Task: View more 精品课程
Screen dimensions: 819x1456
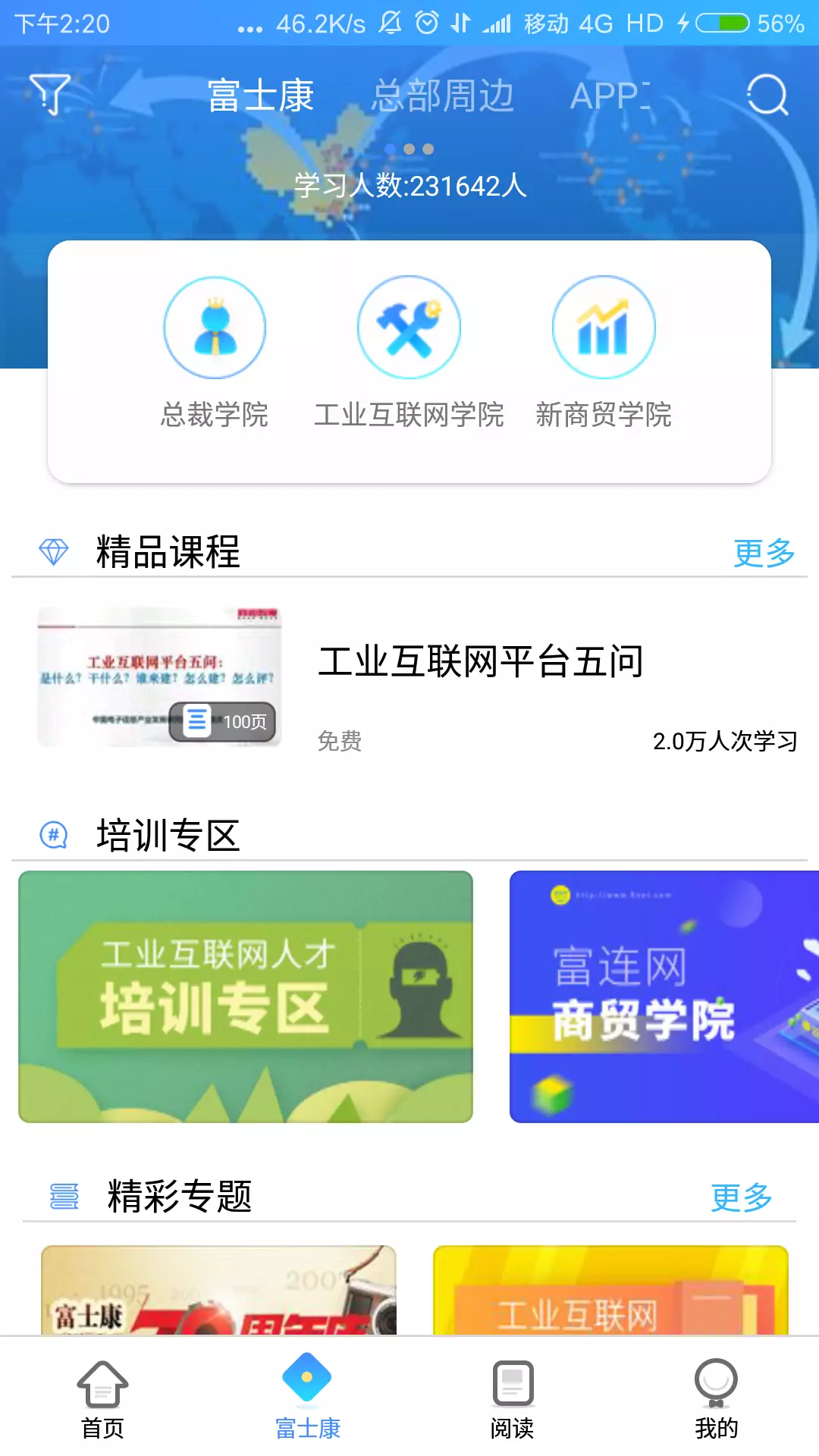Action: (763, 553)
